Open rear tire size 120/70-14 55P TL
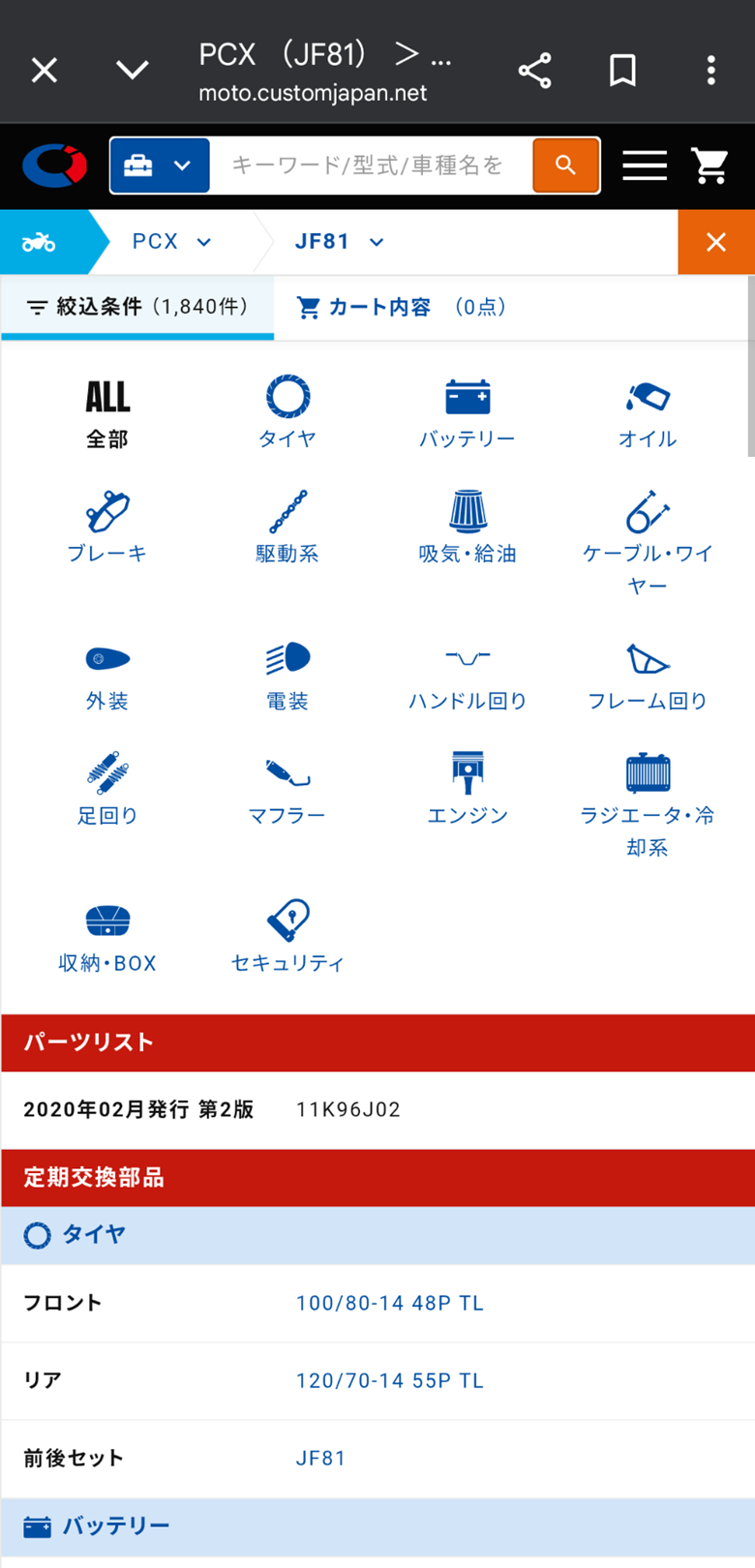Viewport: 755px width, 1568px height. click(x=389, y=1380)
